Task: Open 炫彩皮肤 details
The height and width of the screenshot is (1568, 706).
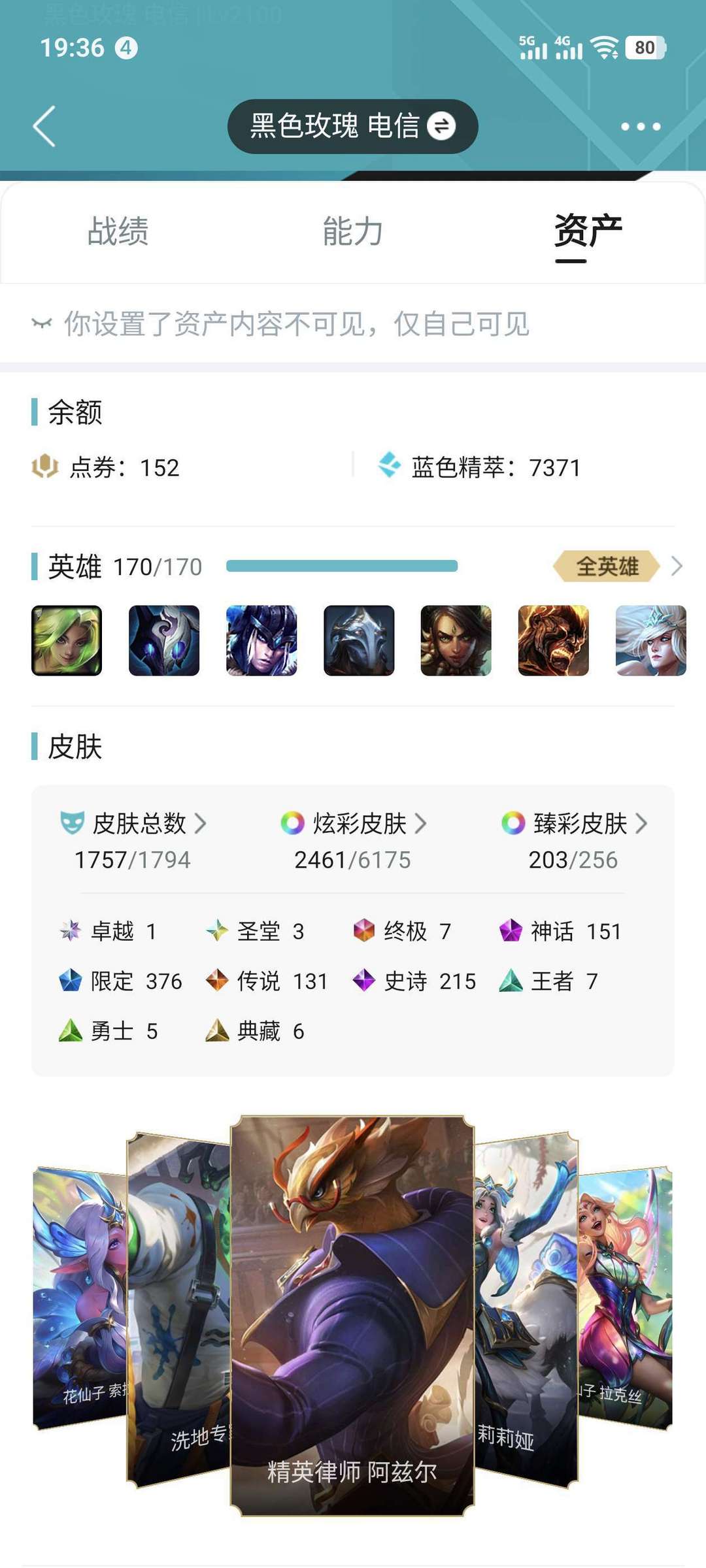Action: pyautogui.click(x=353, y=823)
